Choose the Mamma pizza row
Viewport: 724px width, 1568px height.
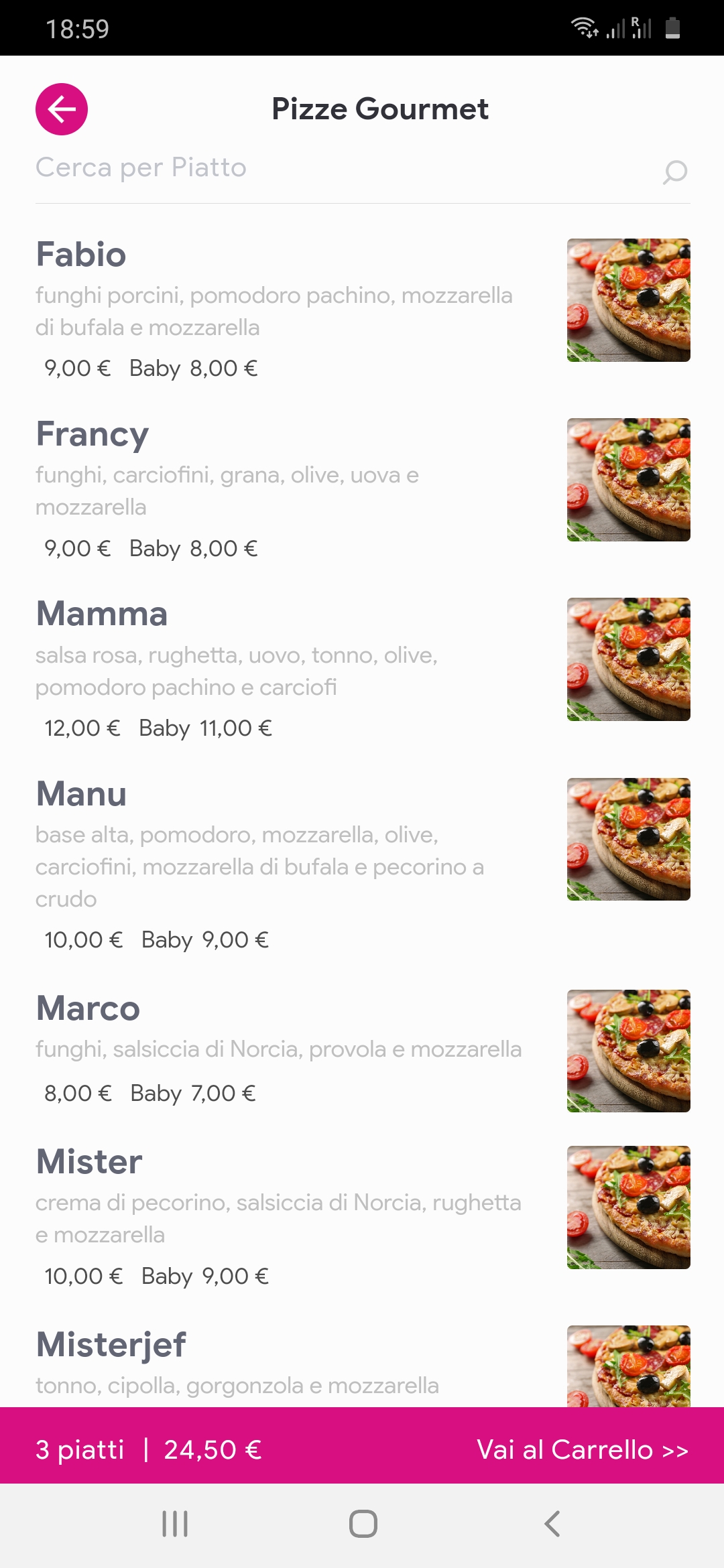(102, 614)
